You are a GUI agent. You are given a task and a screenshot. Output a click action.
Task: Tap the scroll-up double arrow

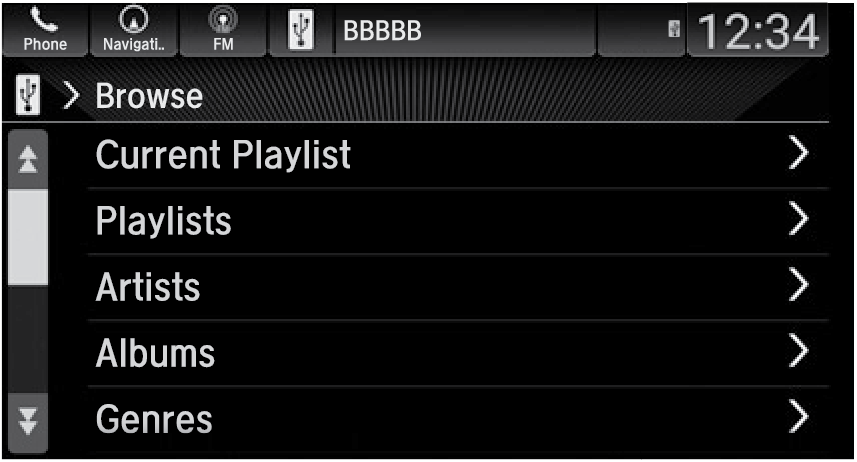coord(28,161)
